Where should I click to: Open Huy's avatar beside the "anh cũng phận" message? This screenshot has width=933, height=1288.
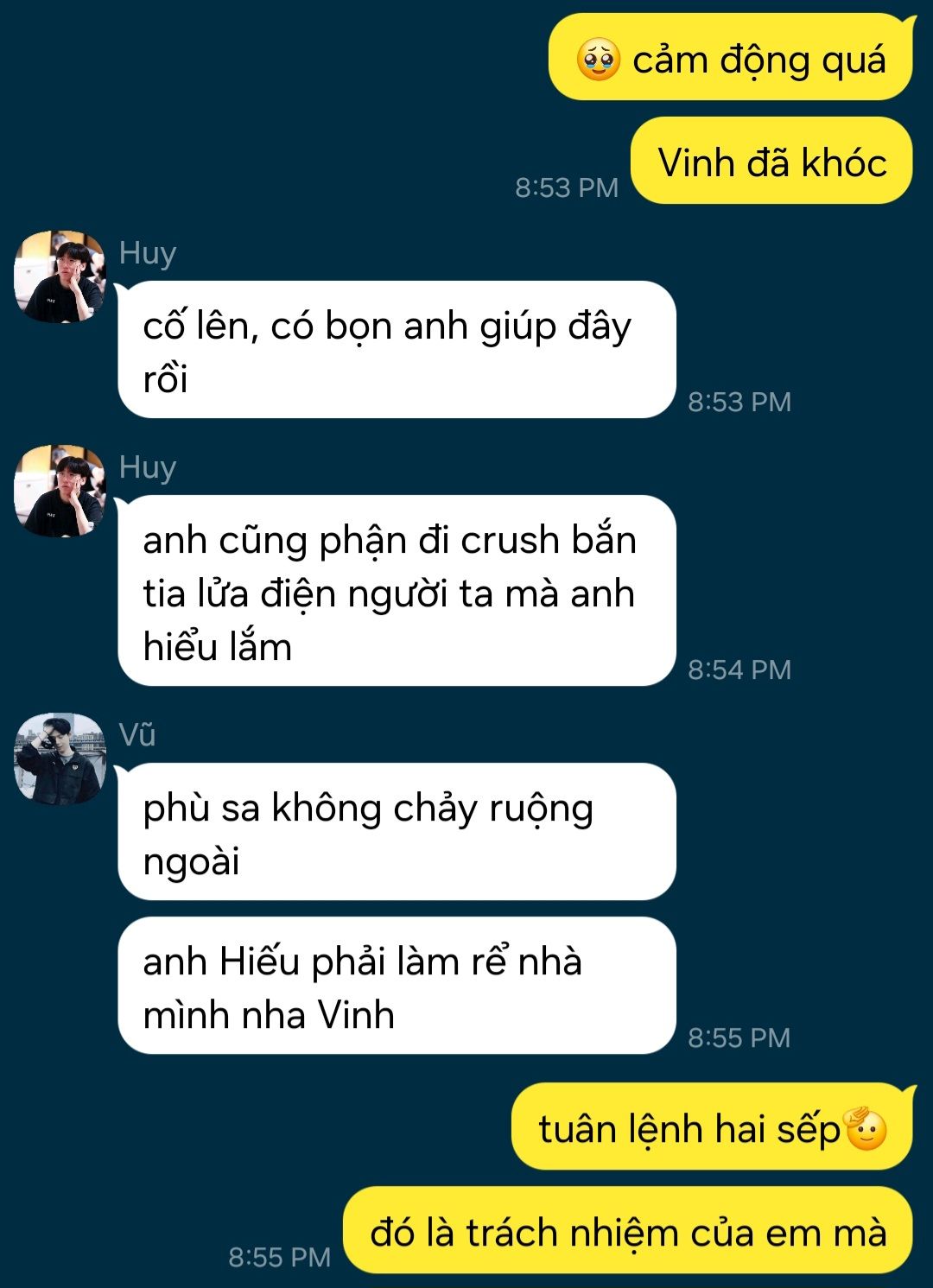click(x=60, y=491)
